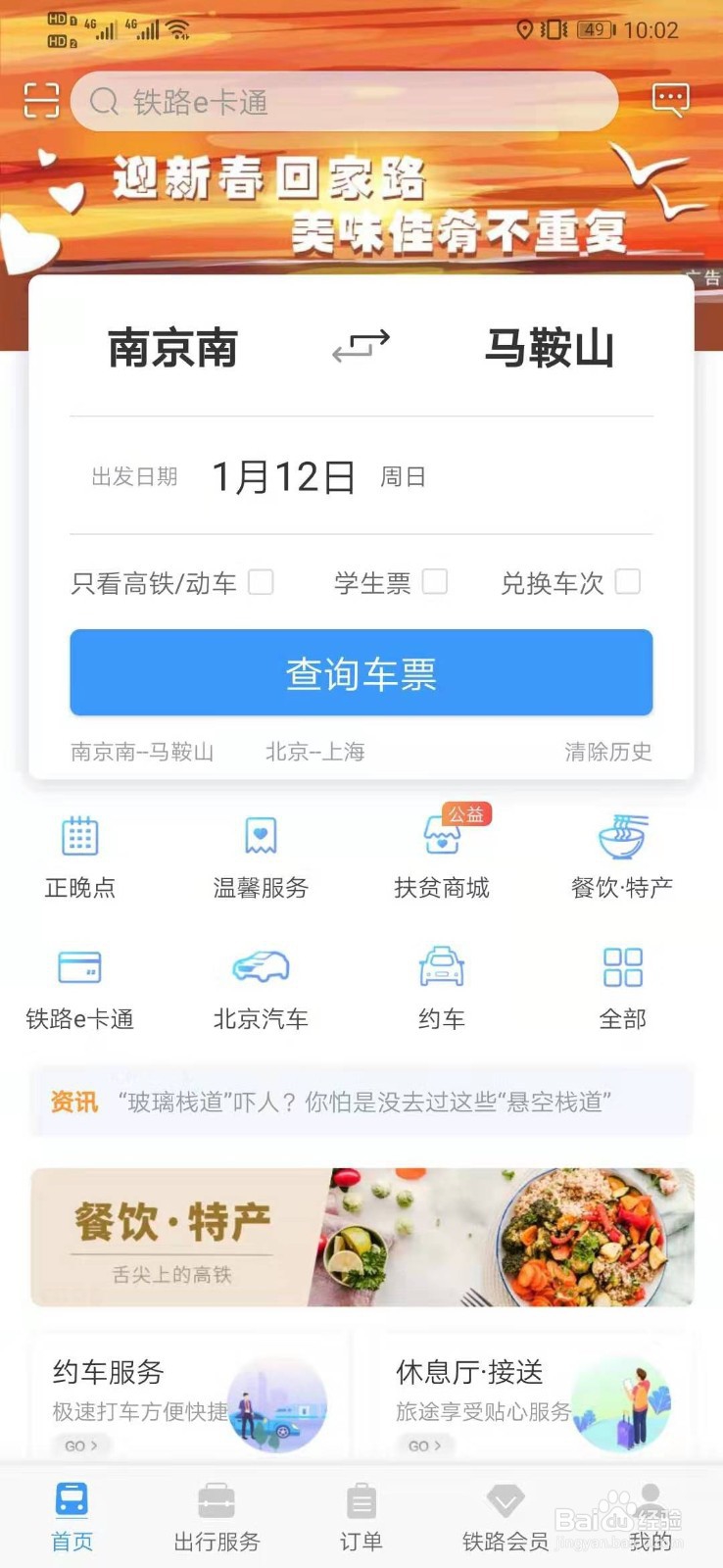The image size is (723, 1568).
Task: Select the 北京汽车 icon
Action: click(x=260, y=985)
